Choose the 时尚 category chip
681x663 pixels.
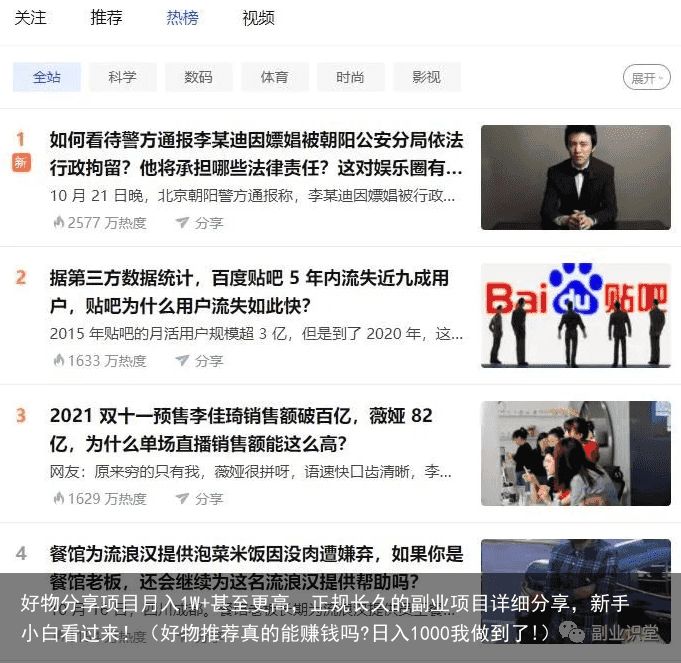coord(350,77)
